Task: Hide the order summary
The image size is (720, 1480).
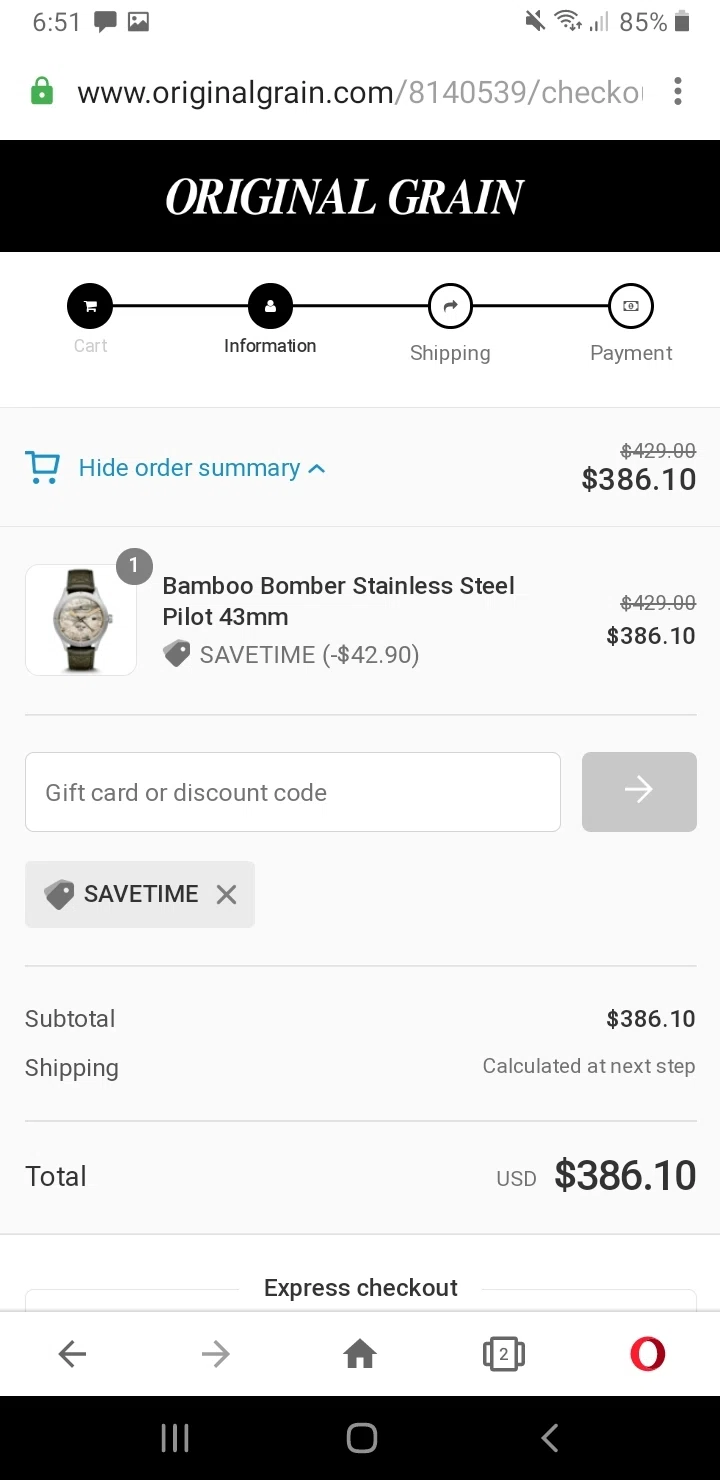Action: (x=190, y=468)
